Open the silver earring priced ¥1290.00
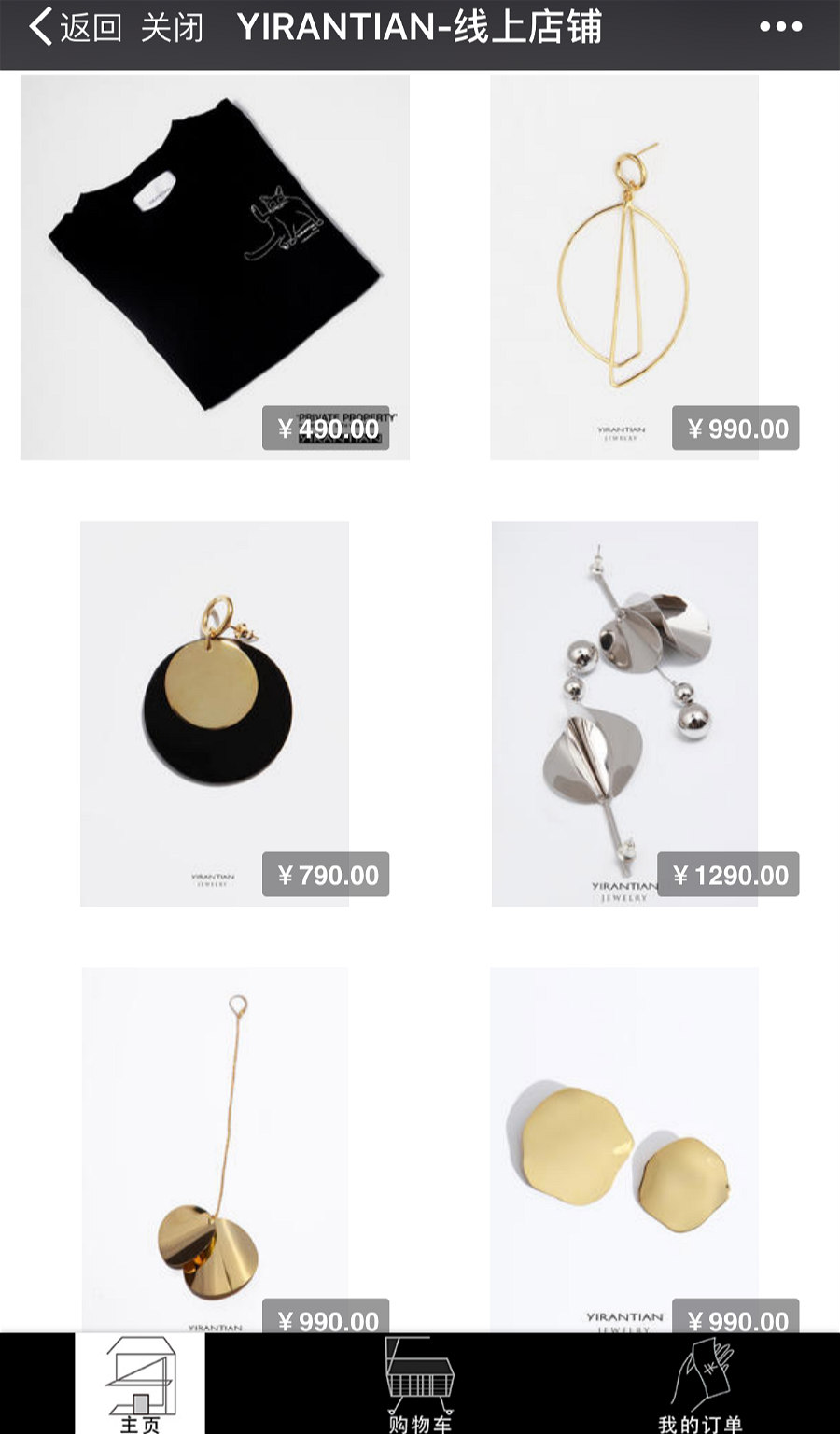 pyautogui.click(x=624, y=713)
